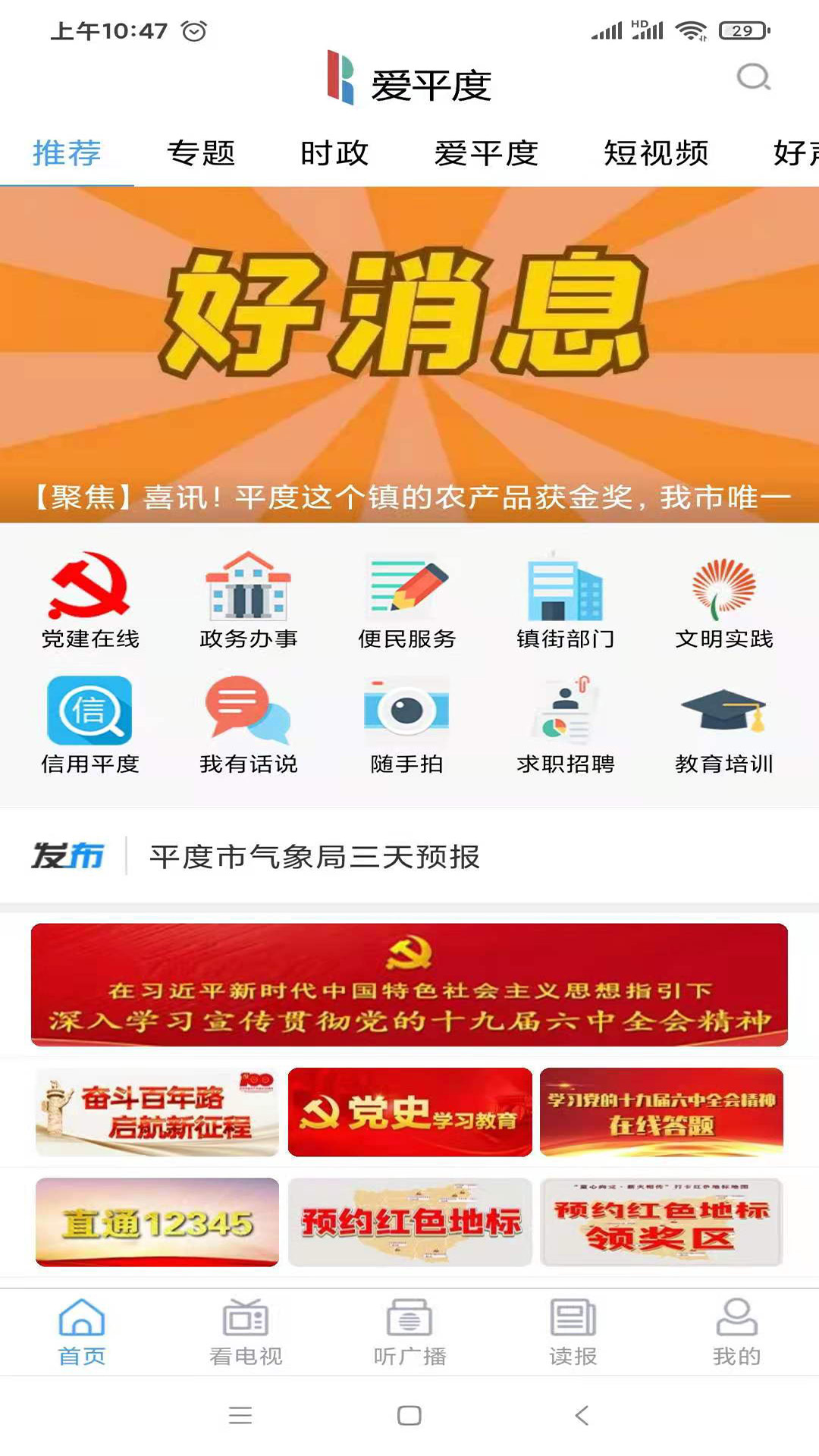Screen dimensions: 819x1456
Task: Go to the 我的 tab
Action: (736, 1332)
